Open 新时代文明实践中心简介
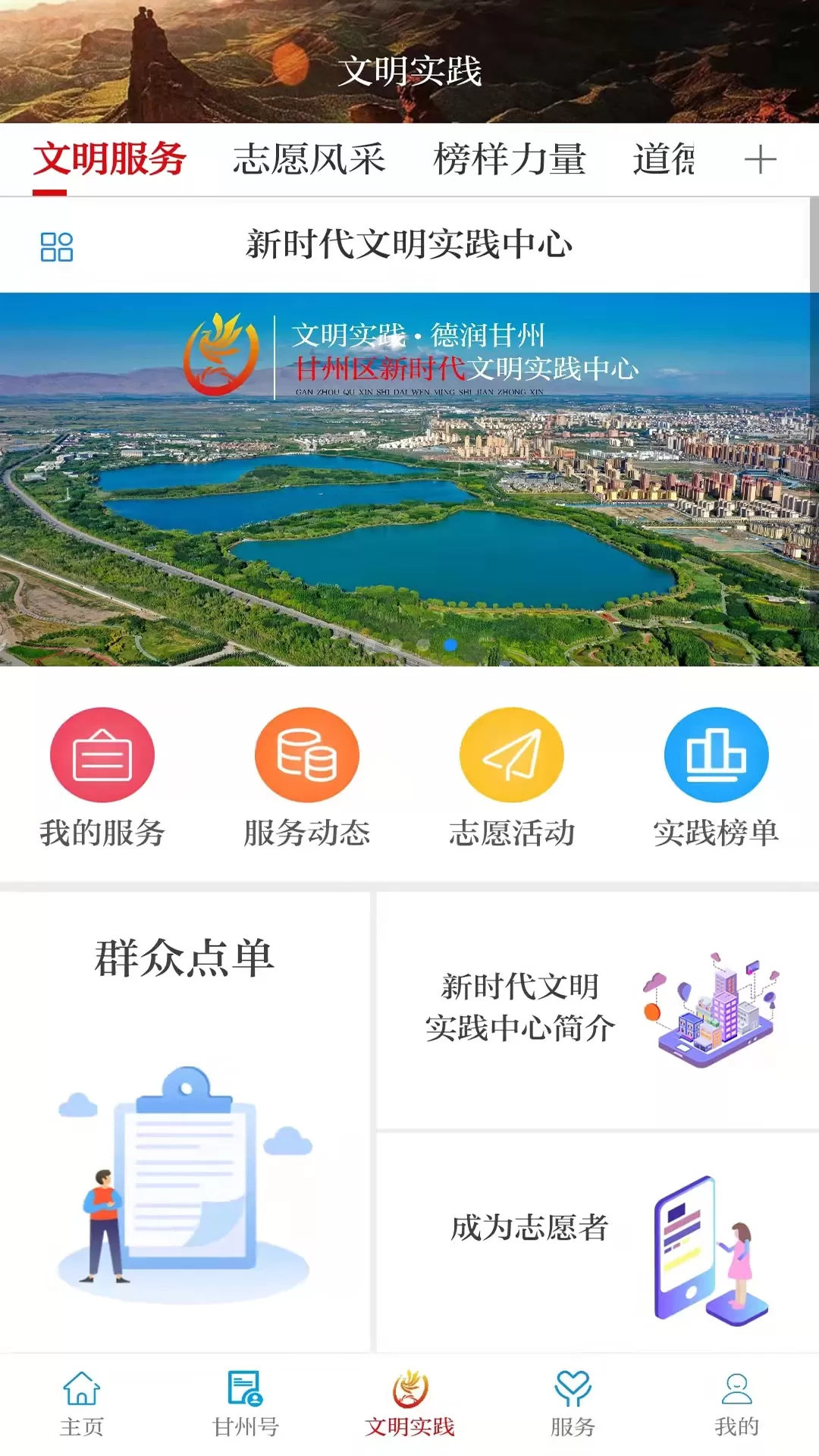Image resolution: width=819 pixels, height=1456 pixels. pyautogui.click(x=598, y=1010)
